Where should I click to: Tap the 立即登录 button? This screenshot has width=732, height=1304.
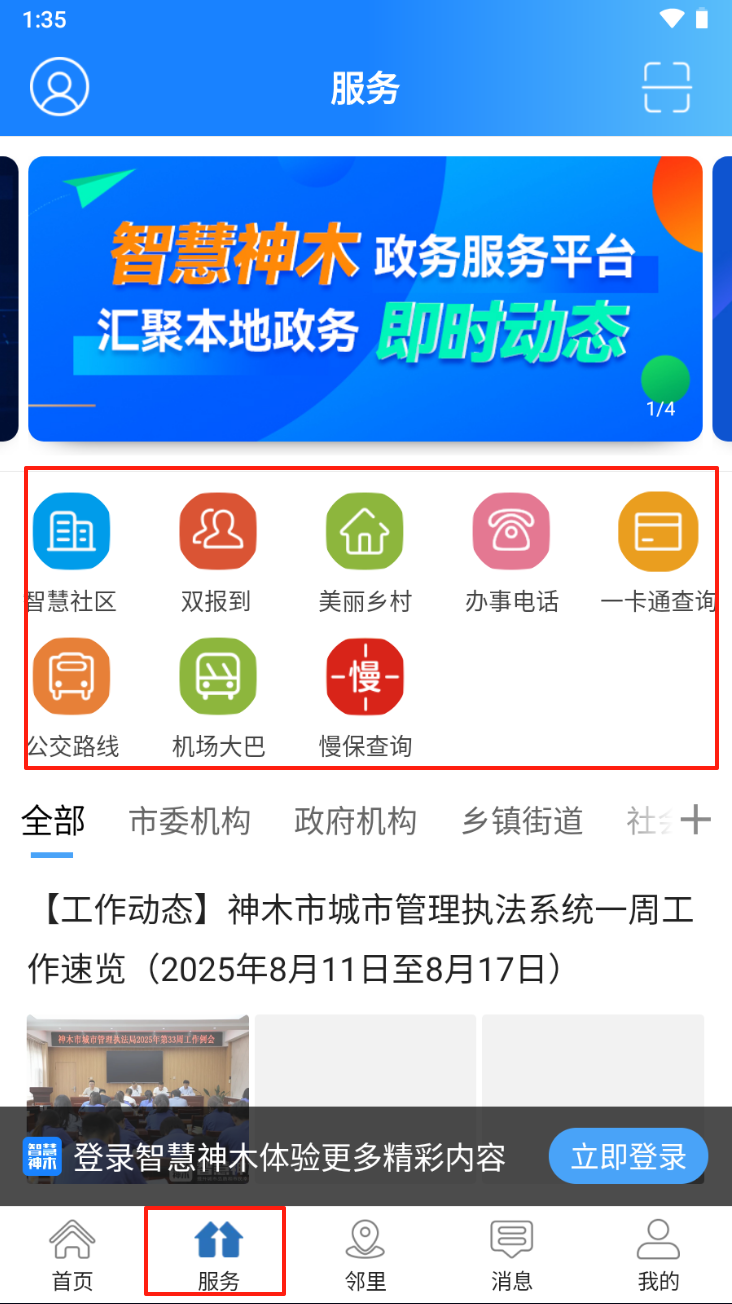tap(628, 1157)
